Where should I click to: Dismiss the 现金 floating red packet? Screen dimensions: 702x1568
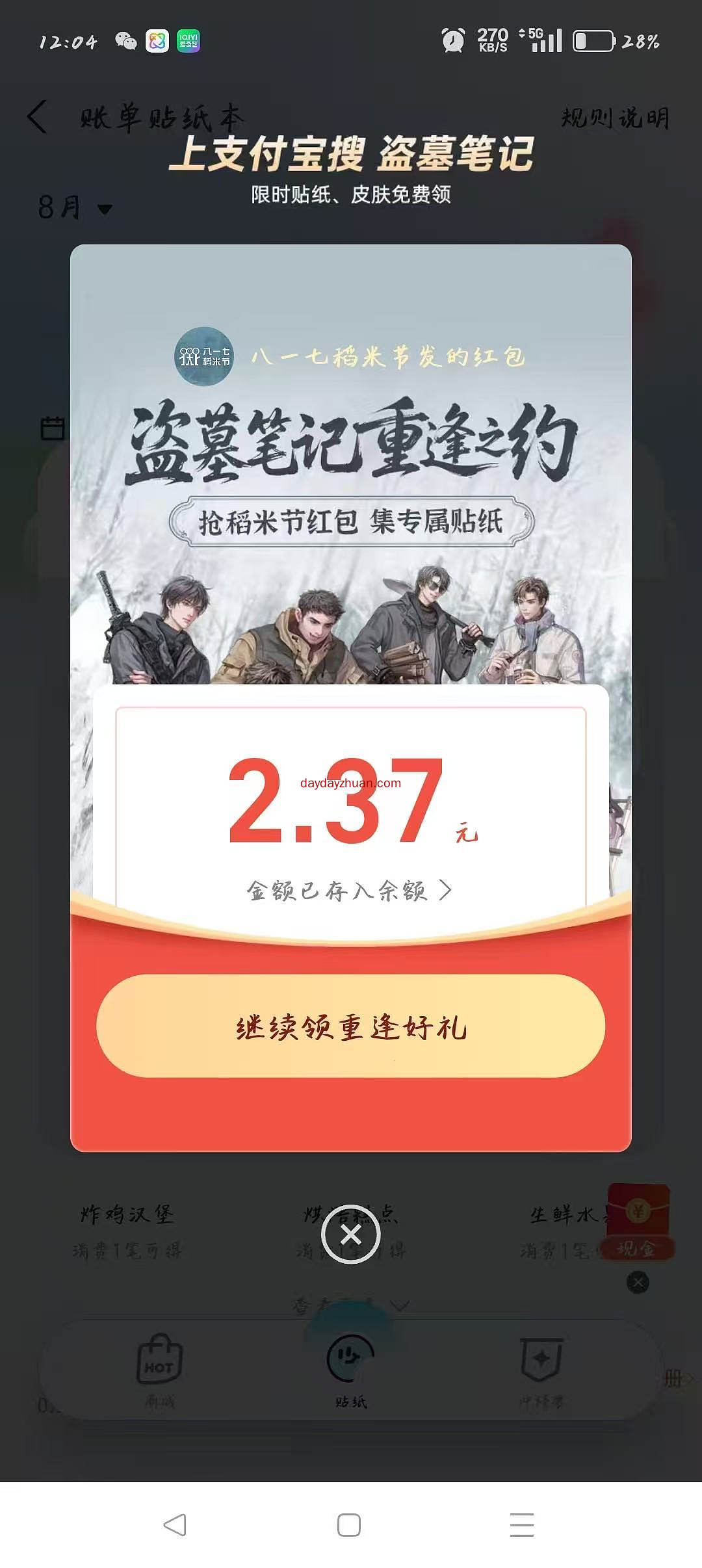[638, 1282]
